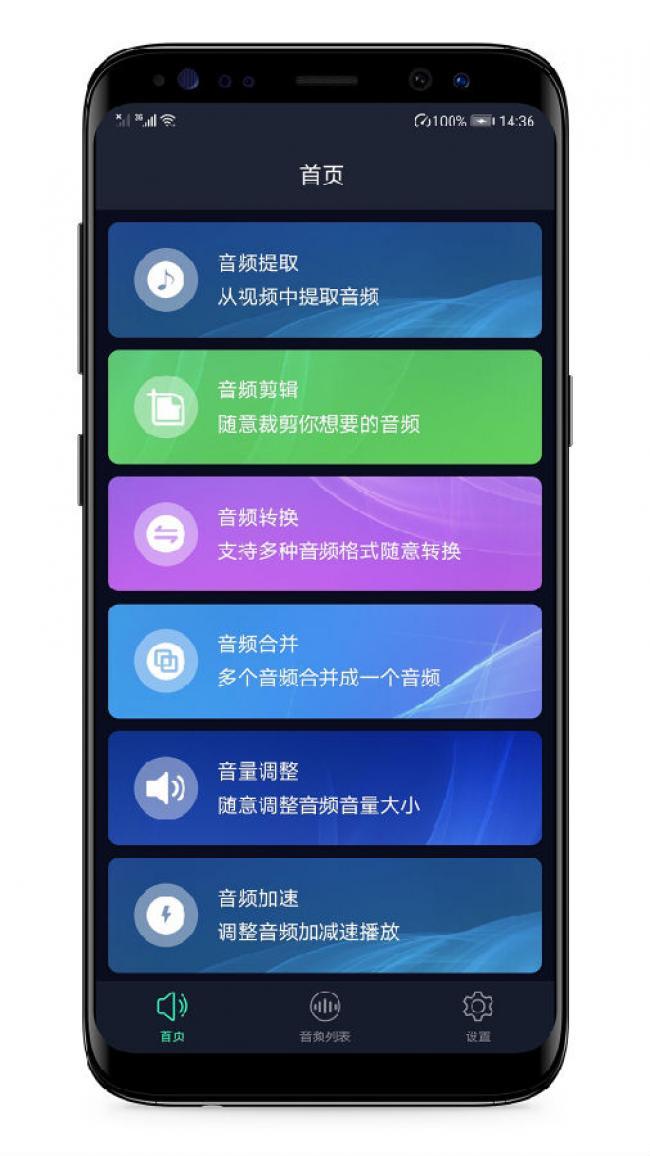Image resolution: width=650 pixels, height=1156 pixels.
Task: Open the 音频剪辑 audio trimming card
Action: 324,407
